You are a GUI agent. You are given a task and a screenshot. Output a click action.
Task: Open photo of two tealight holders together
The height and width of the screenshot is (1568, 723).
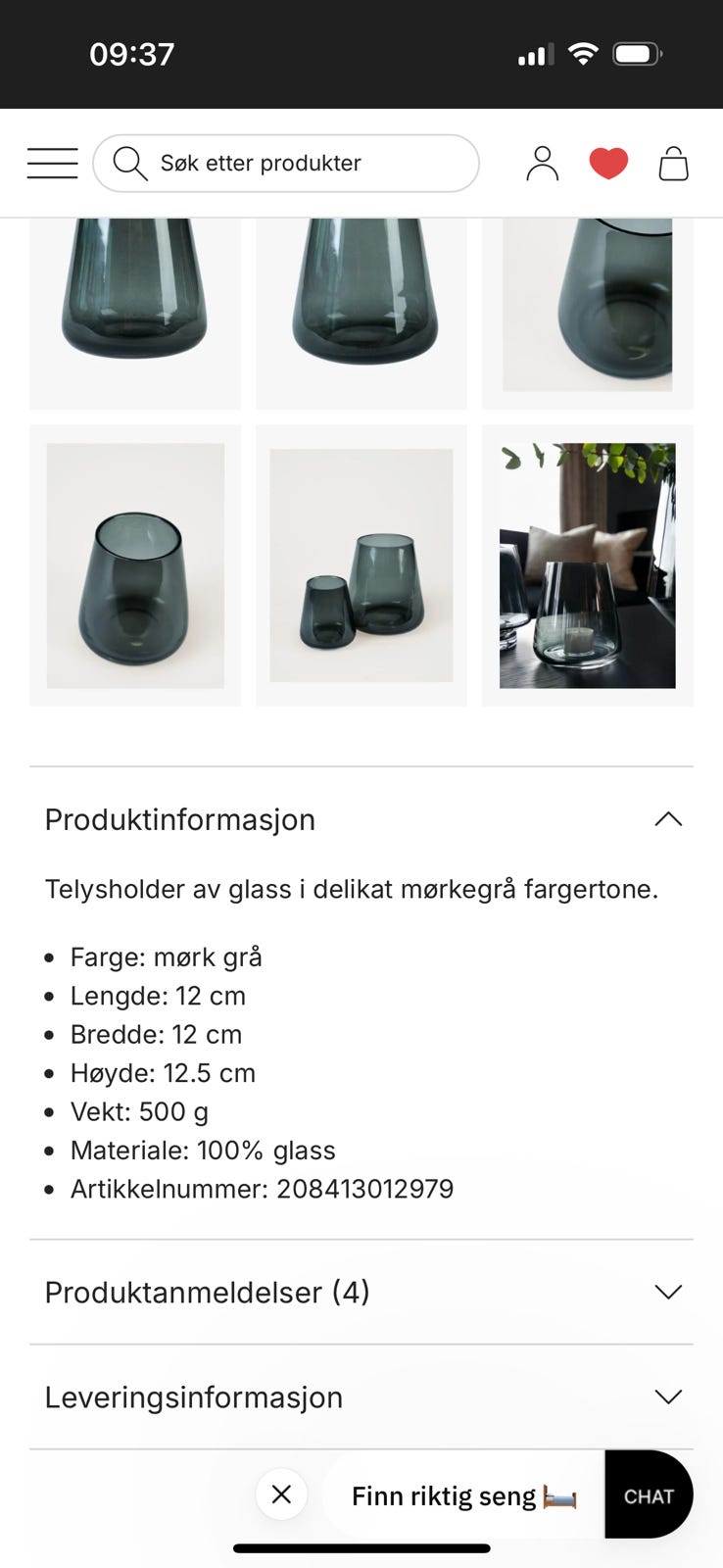(361, 564)
